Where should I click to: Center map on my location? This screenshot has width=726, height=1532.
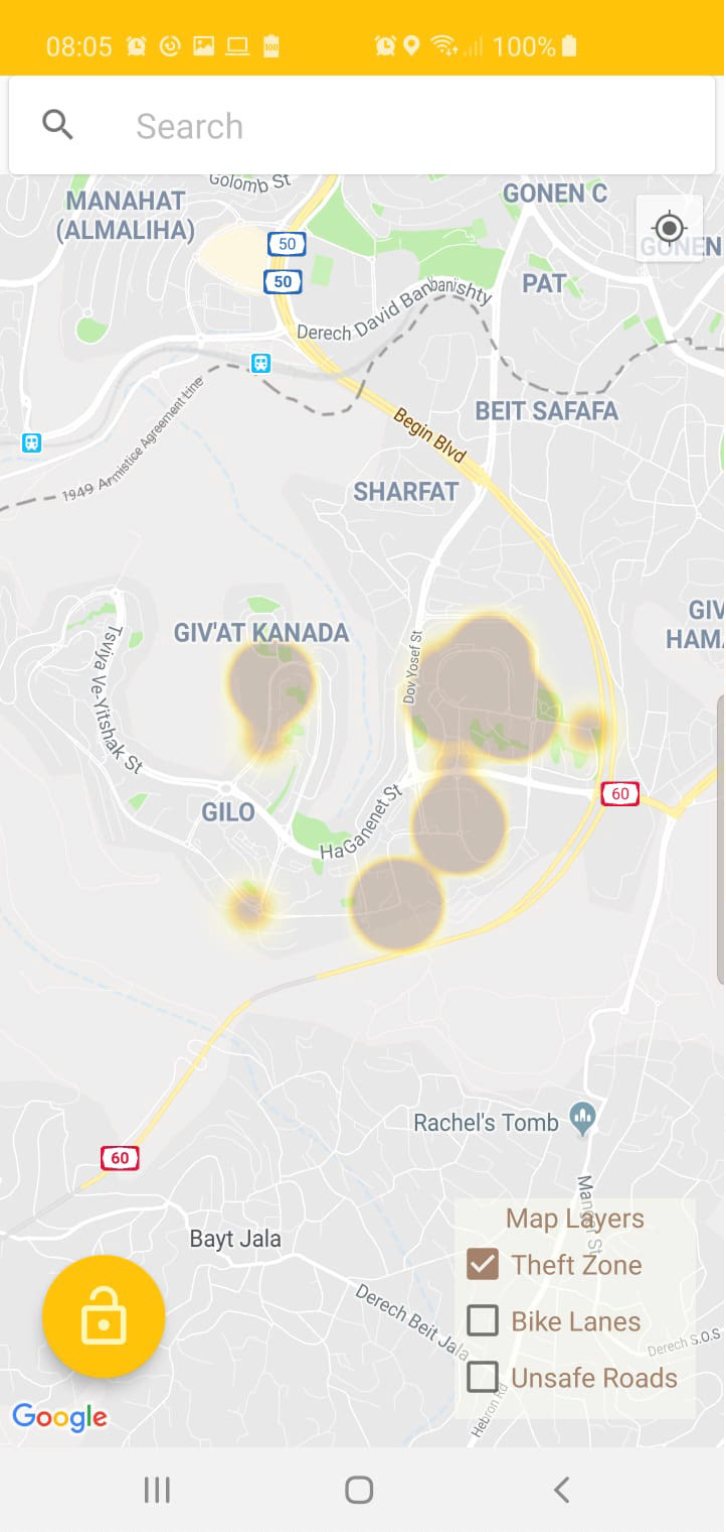[669, 229]
